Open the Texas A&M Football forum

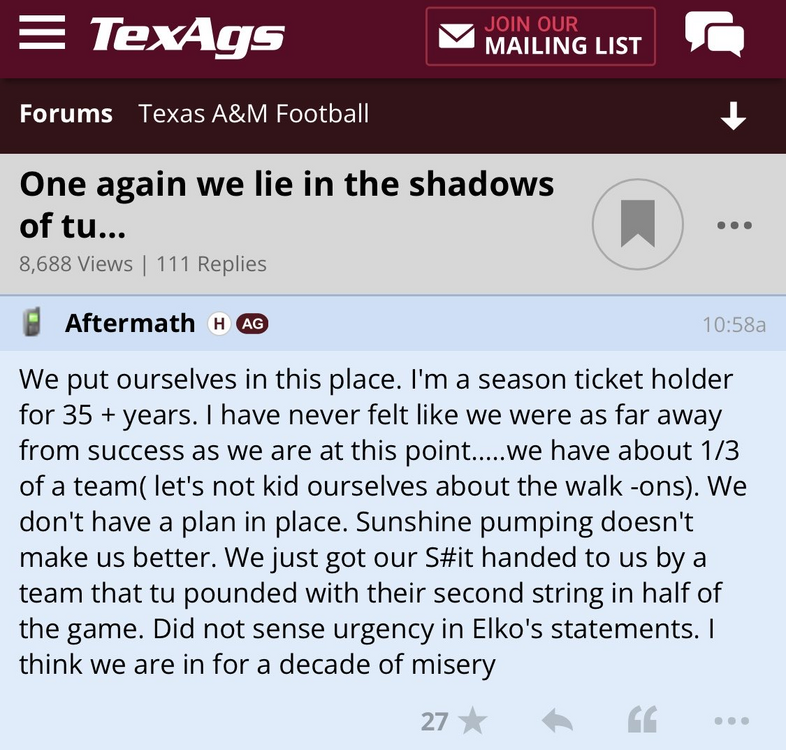click(254, 114)
